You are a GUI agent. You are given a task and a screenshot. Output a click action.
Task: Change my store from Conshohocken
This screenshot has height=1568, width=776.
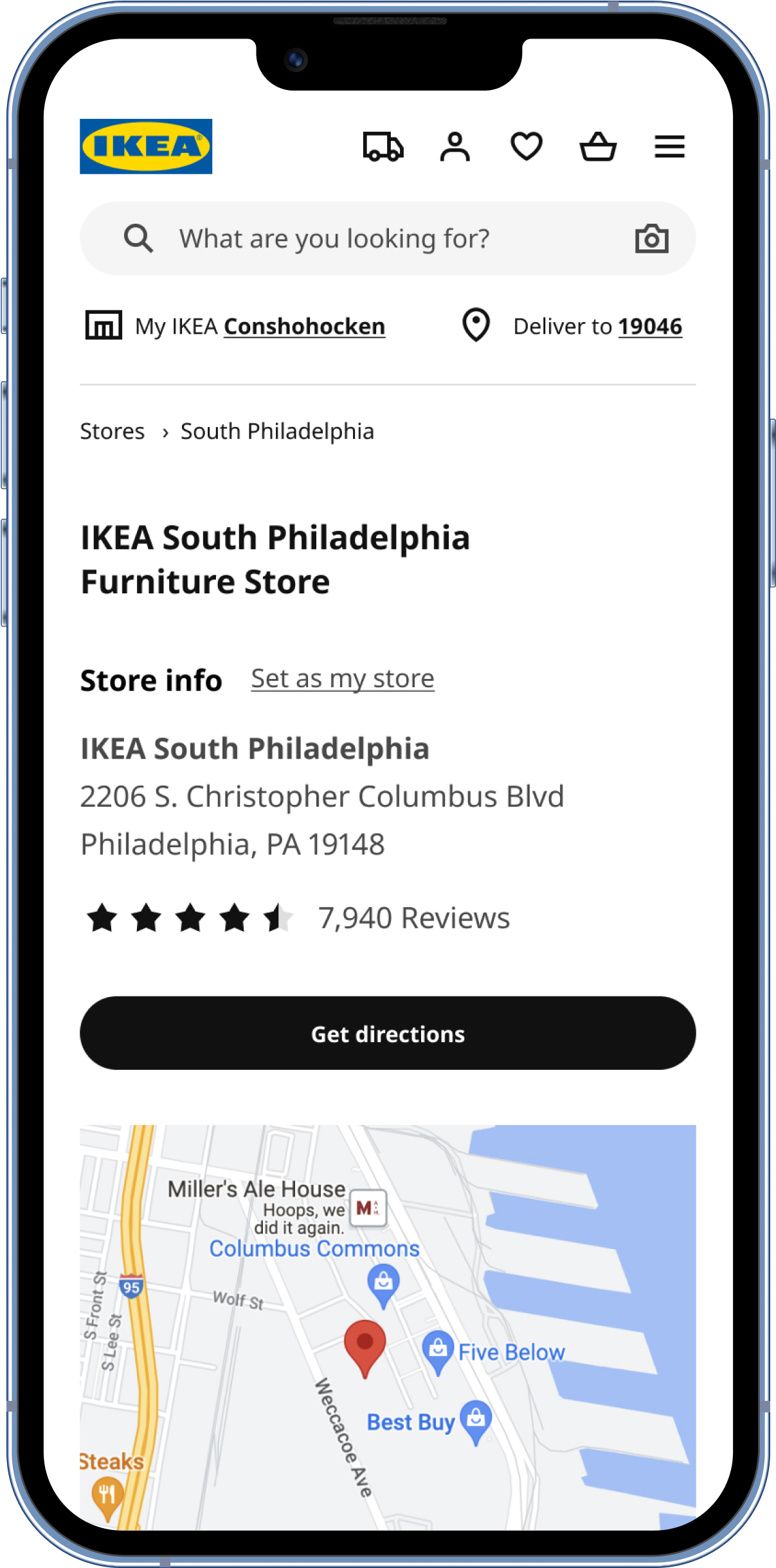pyautogui.click(x=303, y=327)
